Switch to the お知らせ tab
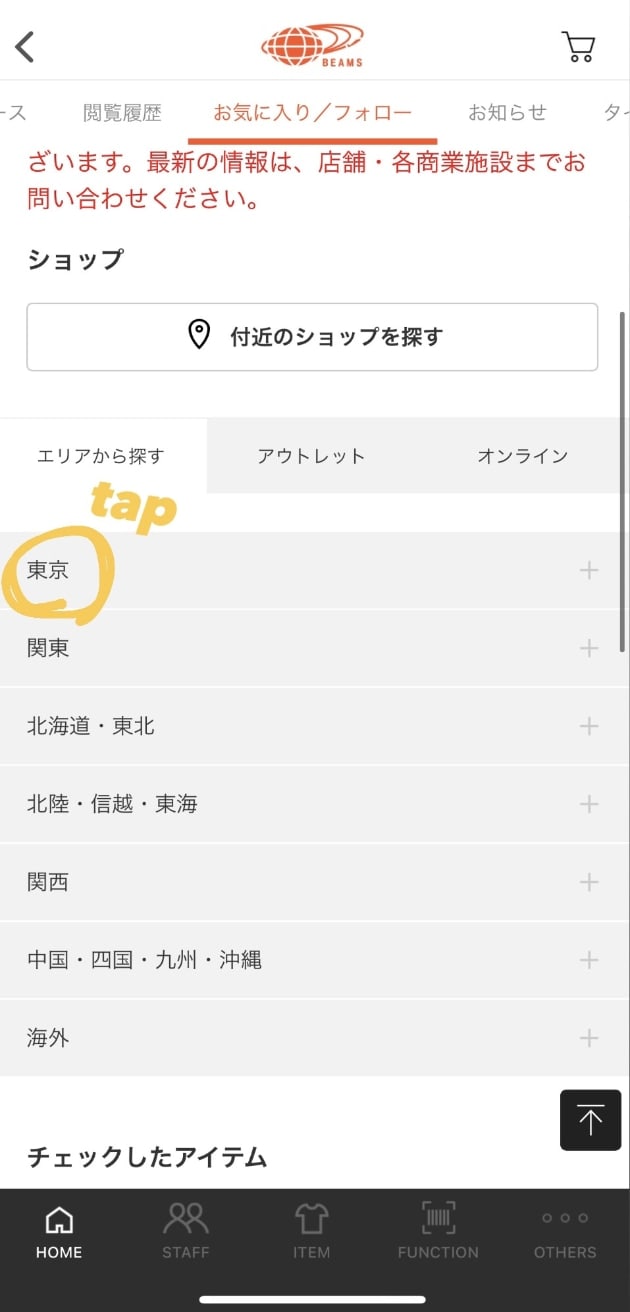The image size is (630, 1312). pos(507,113)
